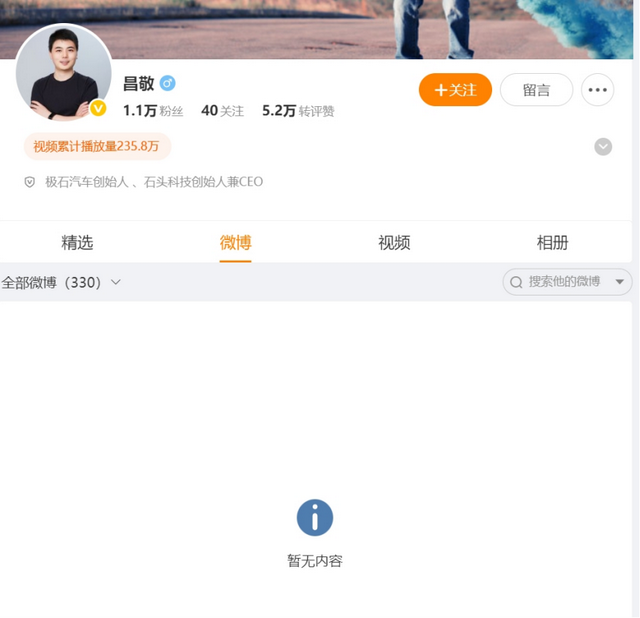Tap the 视频累计播放量235.8万 badge
Image resolution: width=640 pixels, height=618 pixels.
click(96, 146)
